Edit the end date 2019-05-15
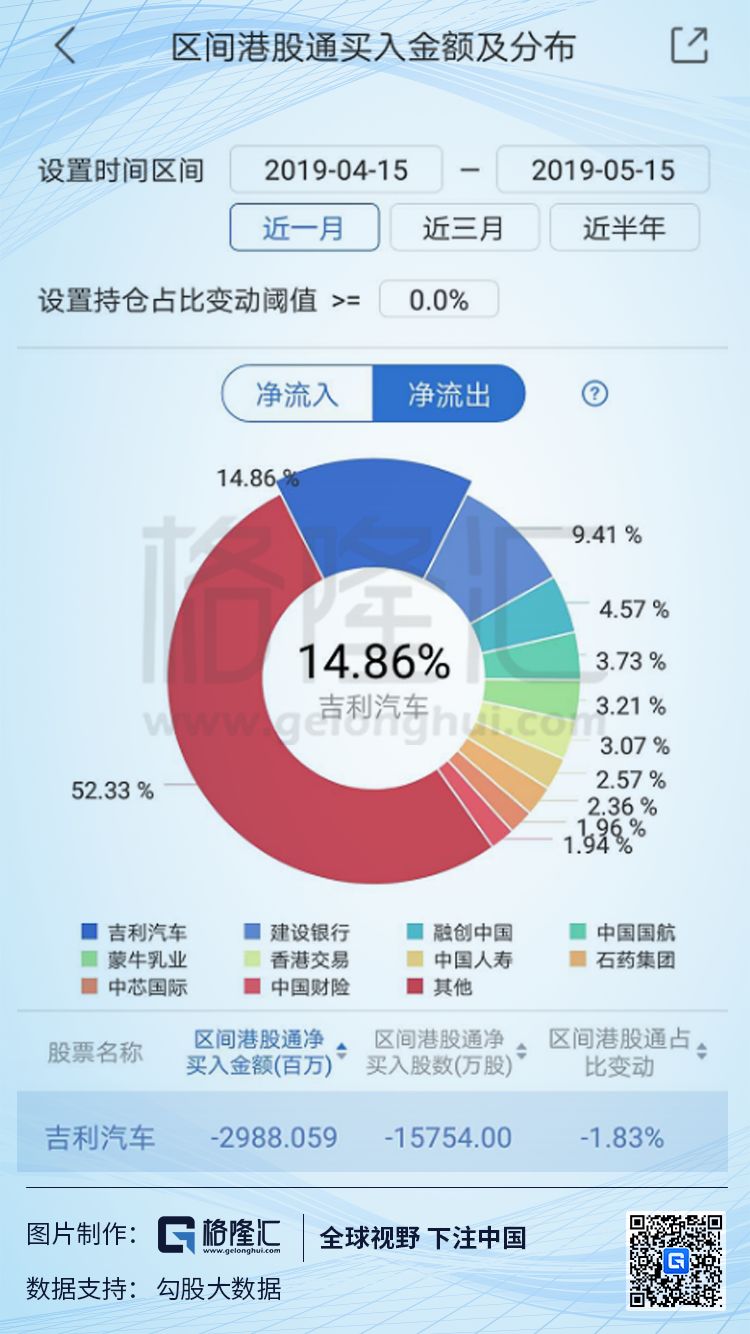The image size is (750, 1334). 603,169
